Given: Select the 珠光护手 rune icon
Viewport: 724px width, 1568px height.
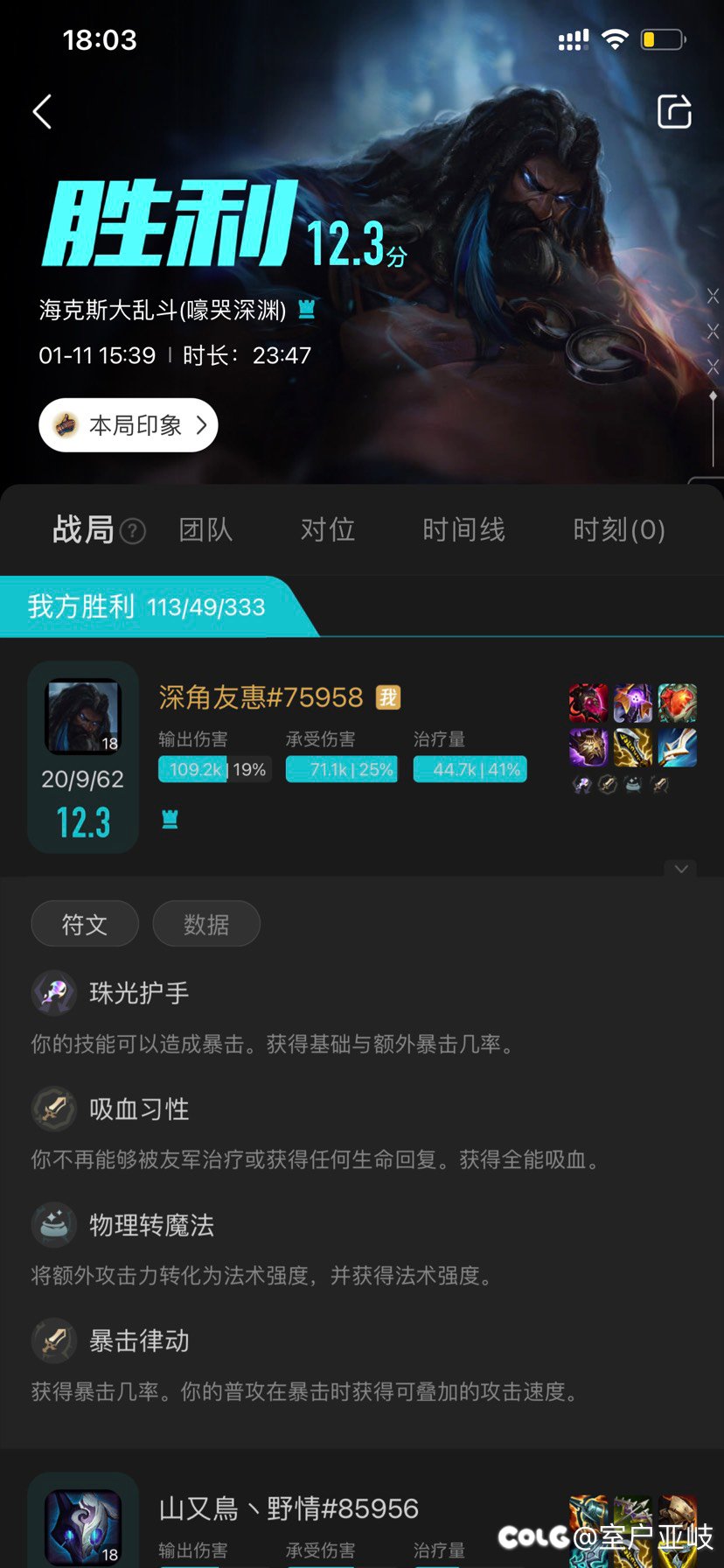Looking at the screenshot, I should [x=53, y=992].
